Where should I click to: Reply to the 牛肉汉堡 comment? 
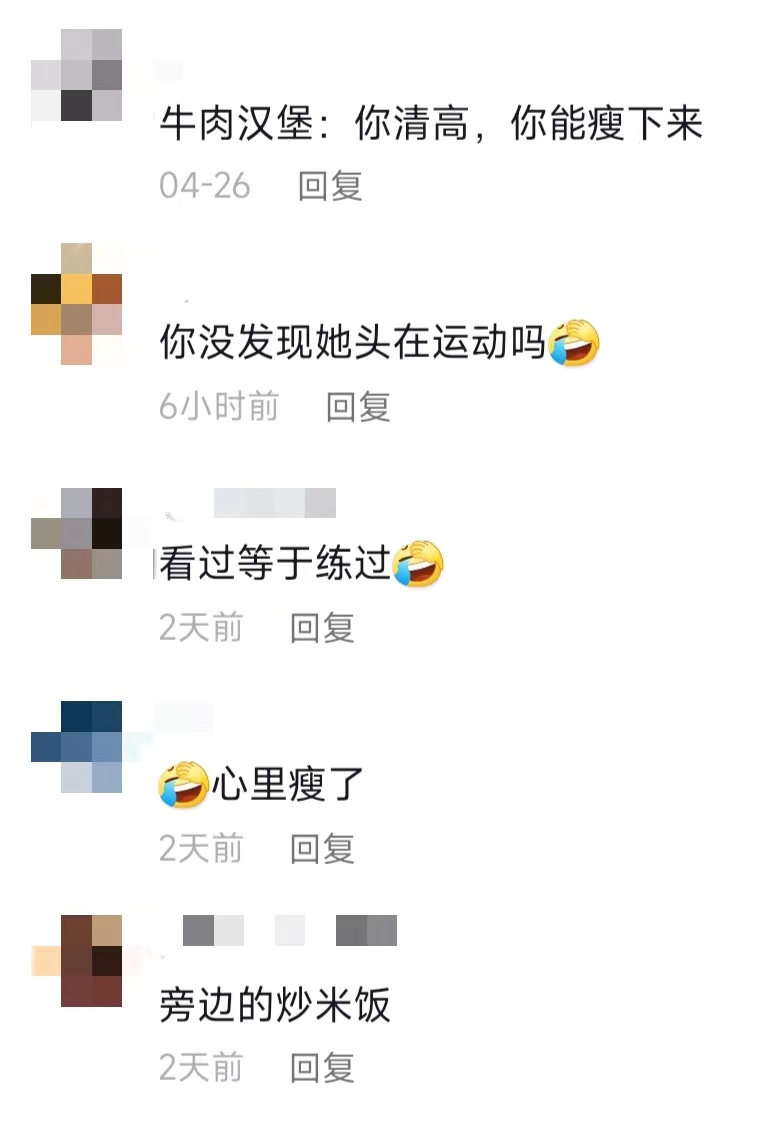(329, 186)
